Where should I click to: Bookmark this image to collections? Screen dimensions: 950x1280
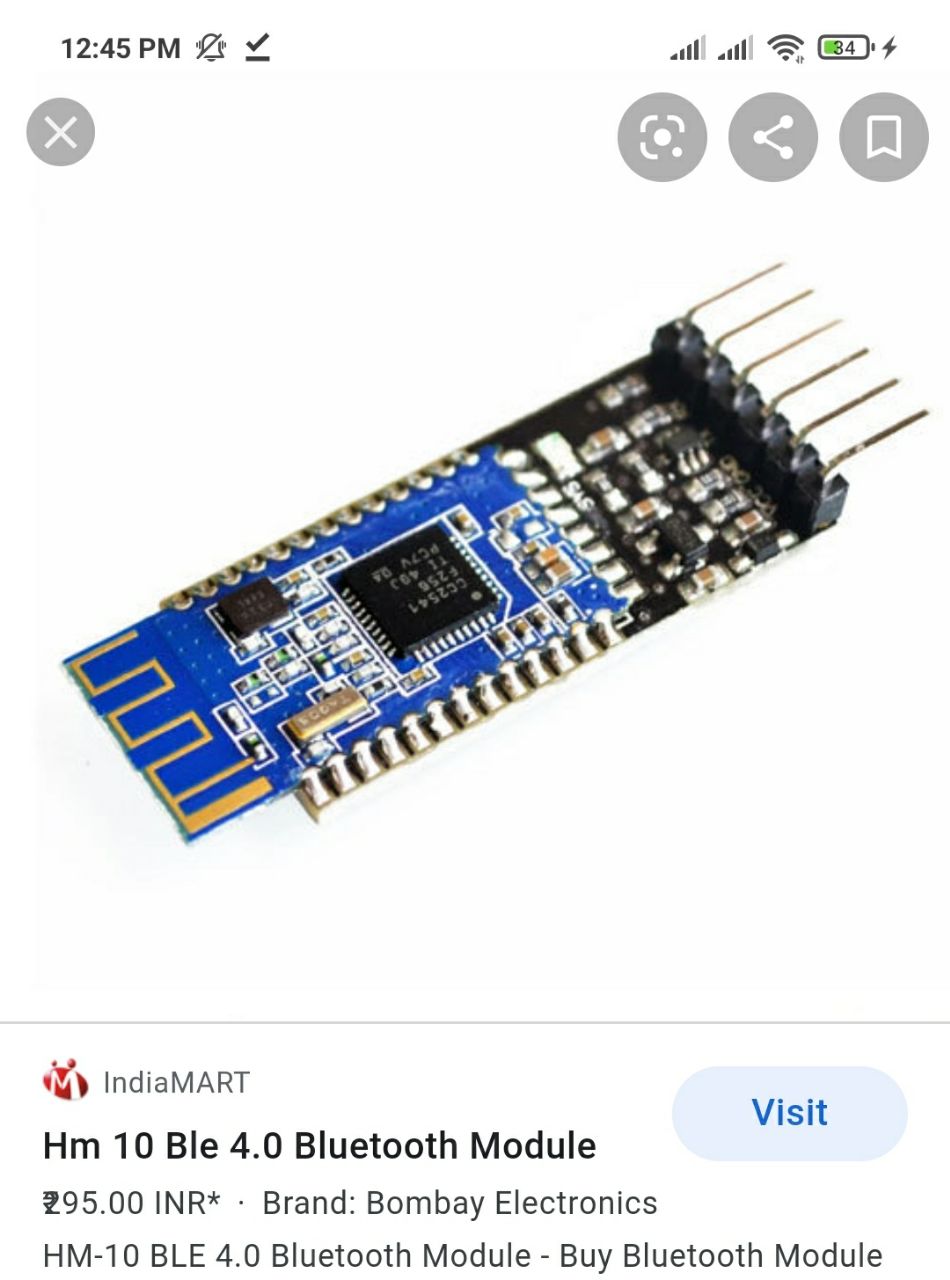883,137
